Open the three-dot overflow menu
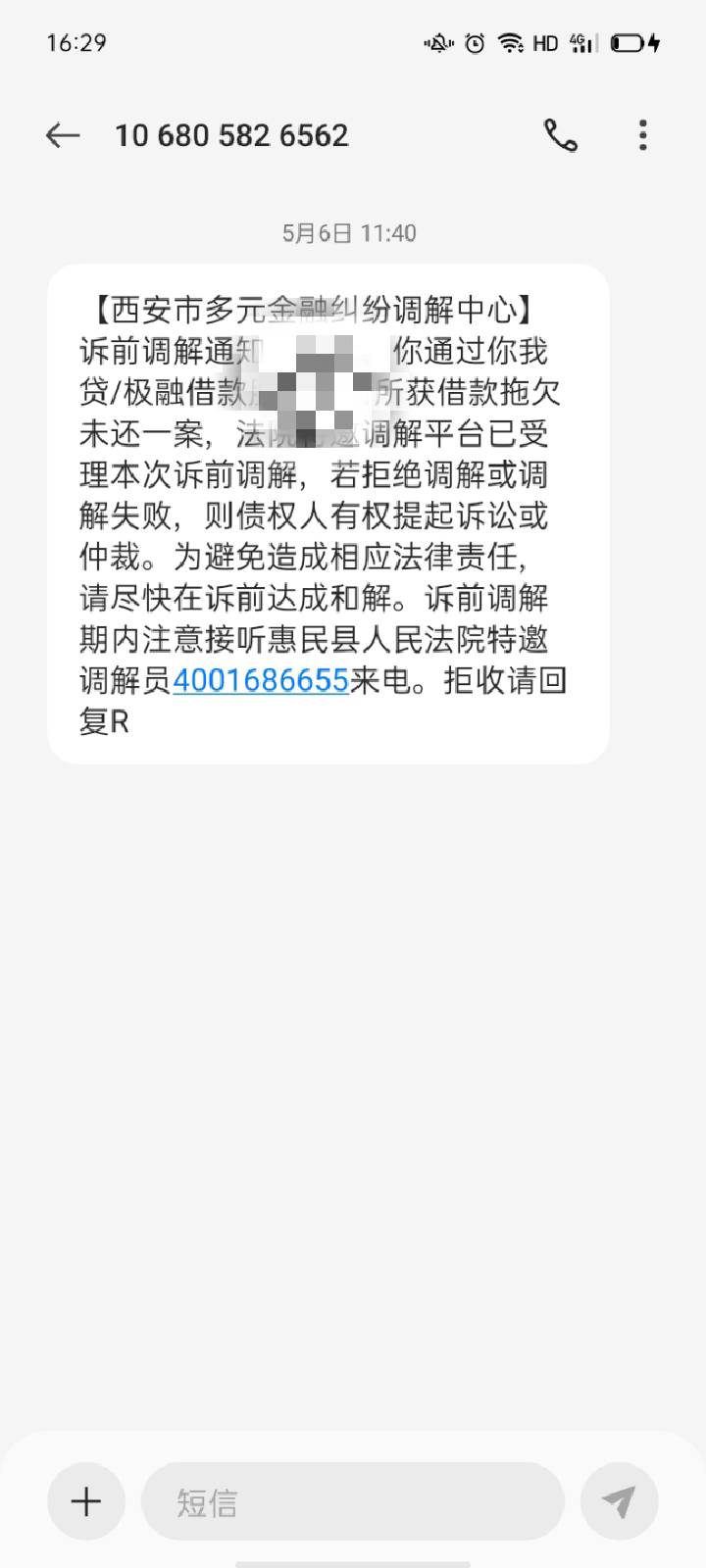 click(643, 135)
